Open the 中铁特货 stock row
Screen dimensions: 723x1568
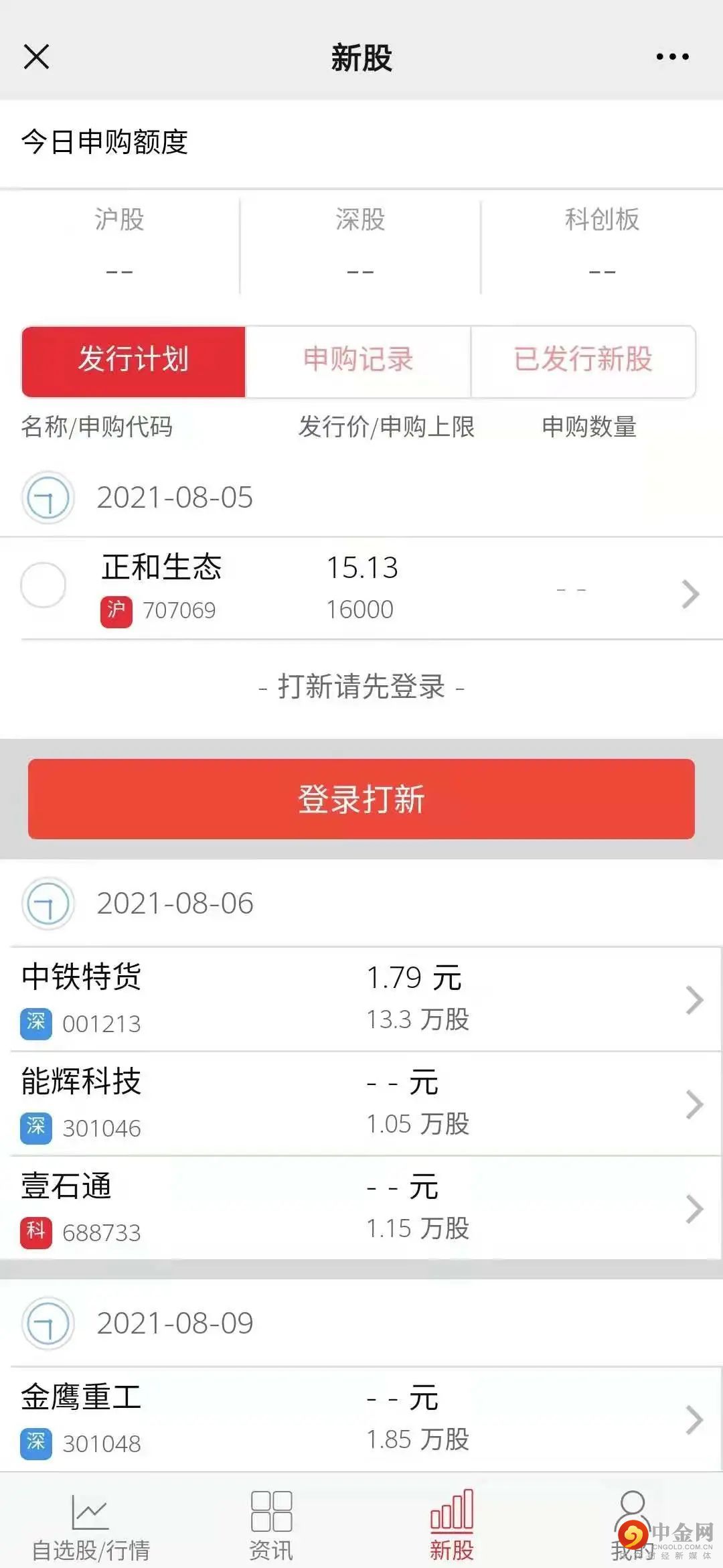[361, 999]
